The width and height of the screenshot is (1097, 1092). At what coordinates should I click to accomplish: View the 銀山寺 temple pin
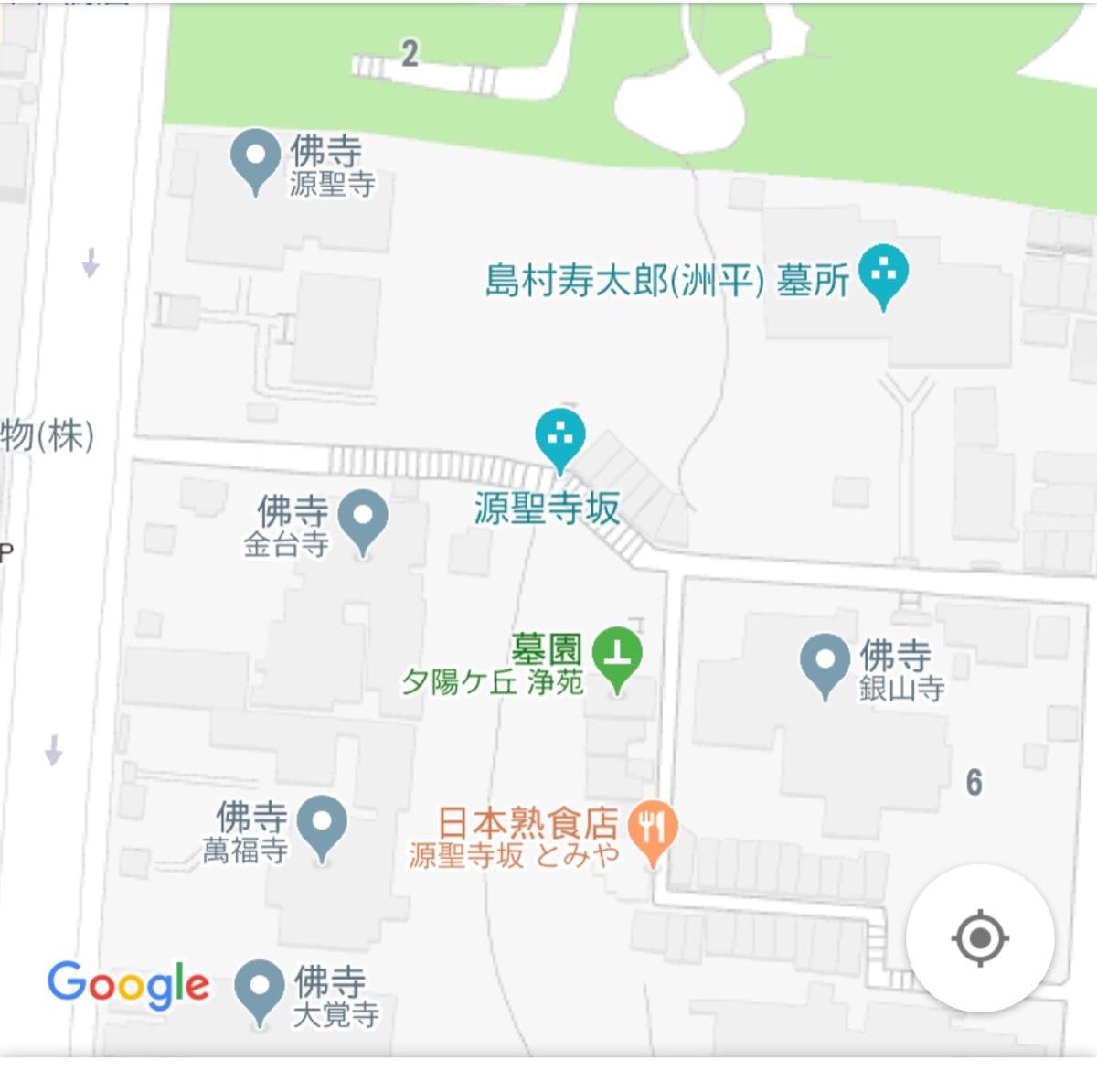coord(825,662)
